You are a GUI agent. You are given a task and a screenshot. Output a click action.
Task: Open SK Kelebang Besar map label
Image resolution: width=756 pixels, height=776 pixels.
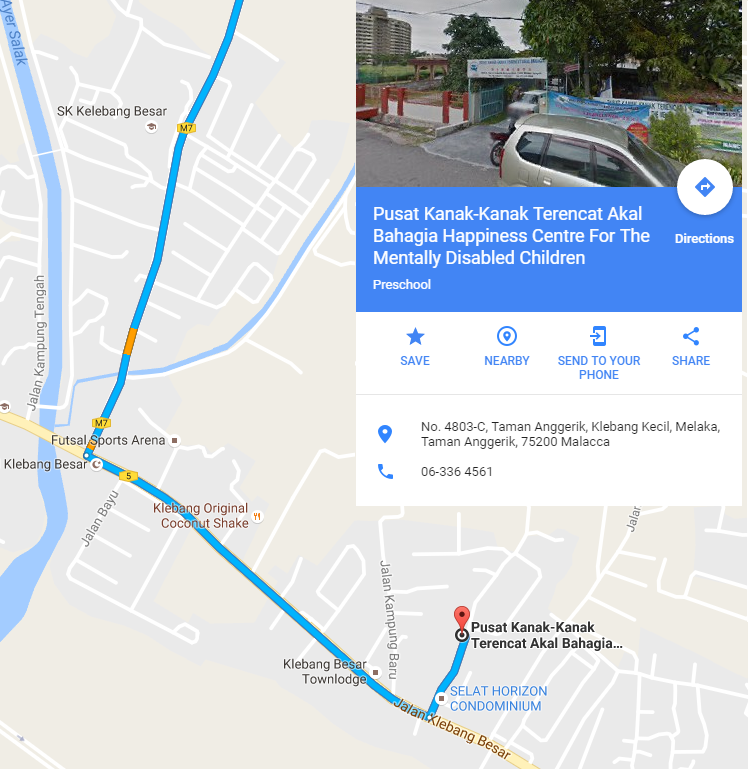tap(112, 112)
